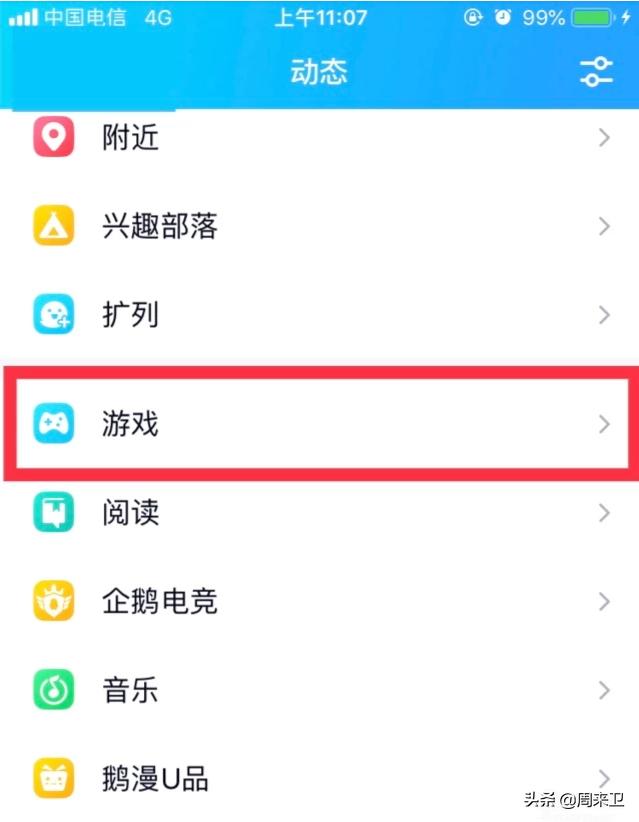Open the filter settings icon in header
The image size is (639, 822).
tap(597, 71)
